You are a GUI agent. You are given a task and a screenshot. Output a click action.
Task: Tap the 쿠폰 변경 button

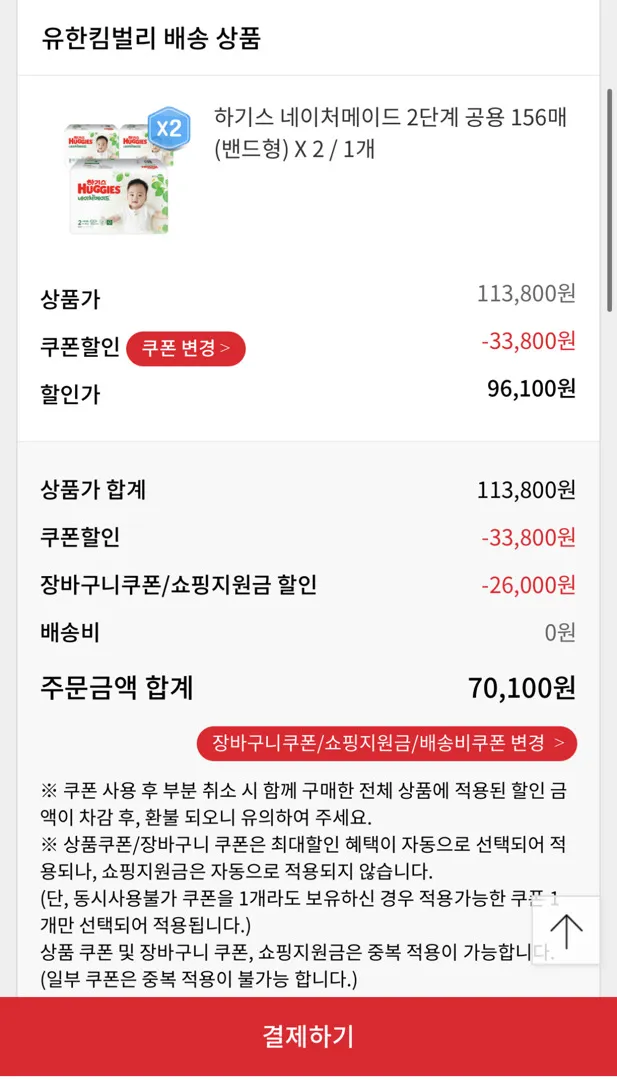(186, 349)
